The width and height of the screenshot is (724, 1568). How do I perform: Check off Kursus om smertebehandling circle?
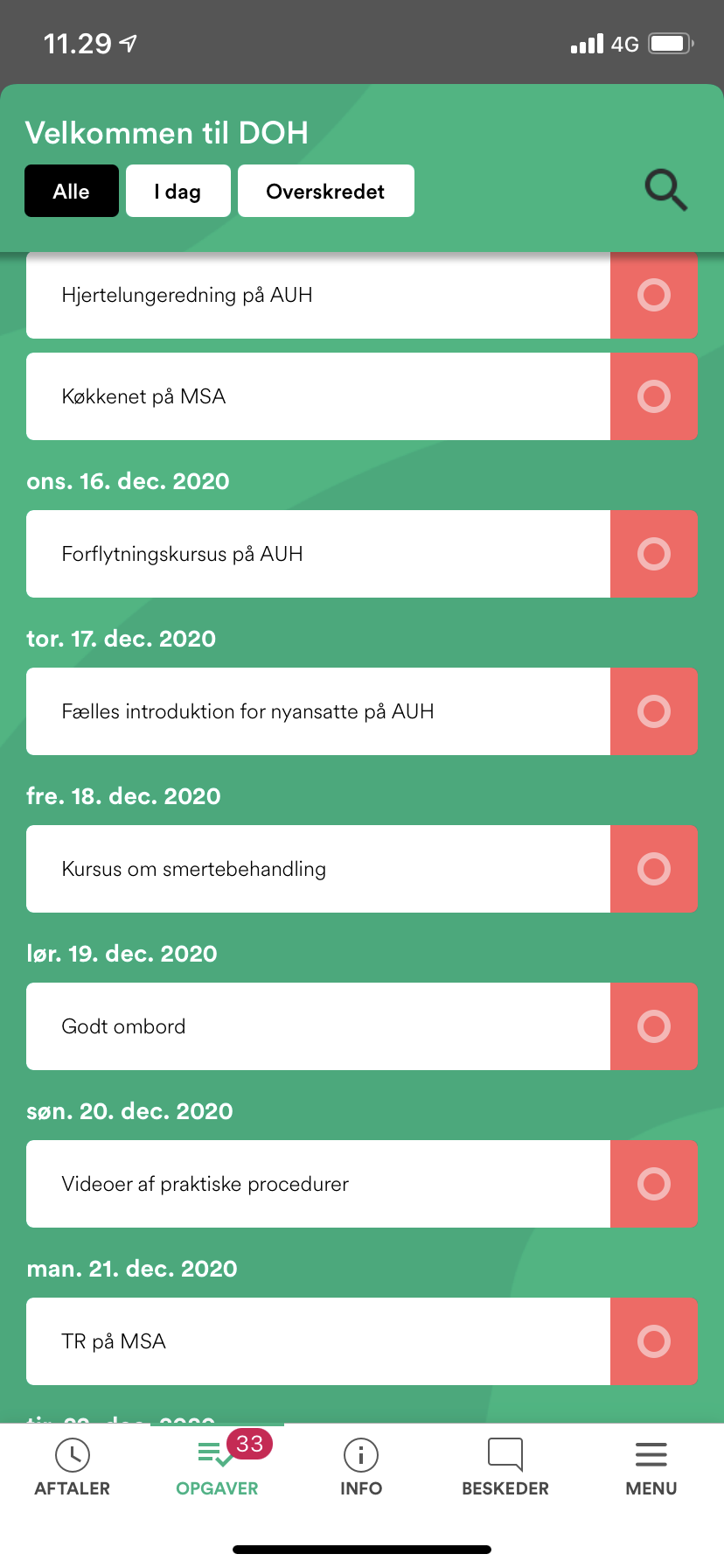click(654, 869)
